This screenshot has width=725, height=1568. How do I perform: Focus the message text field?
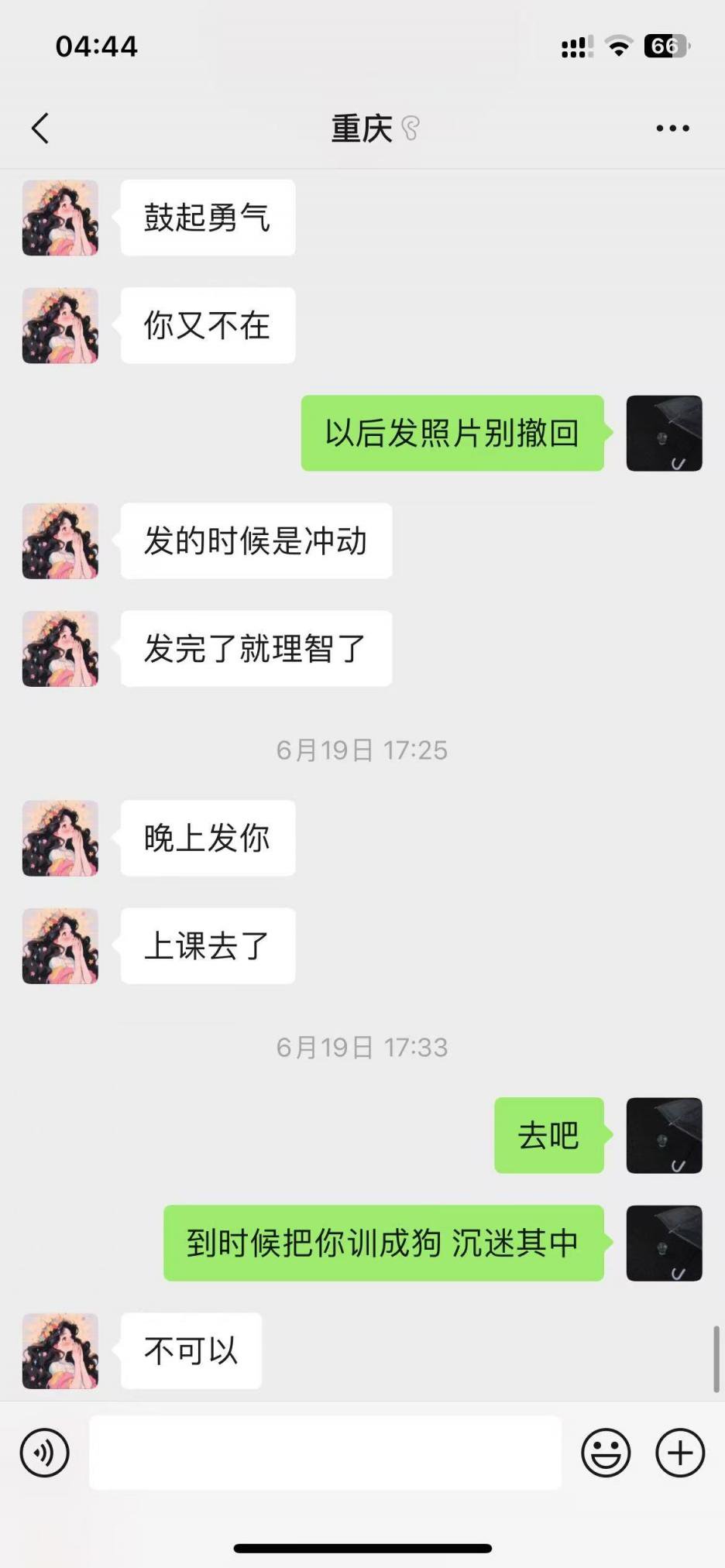coord(325,1453)
